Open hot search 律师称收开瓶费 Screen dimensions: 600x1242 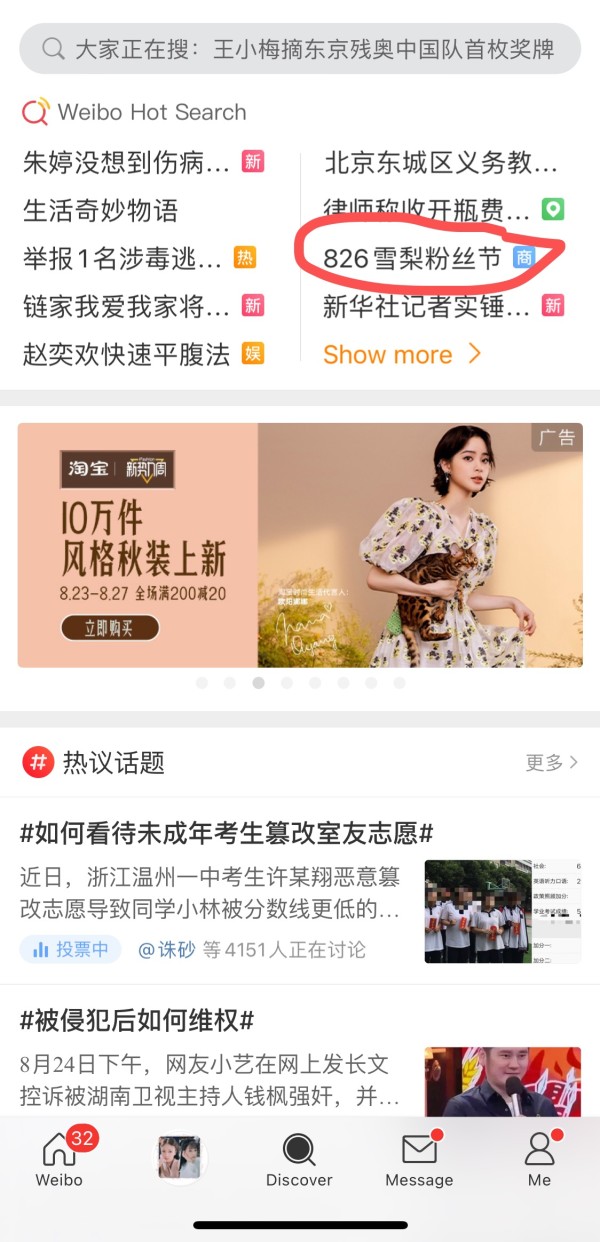(x=427, y=210)
